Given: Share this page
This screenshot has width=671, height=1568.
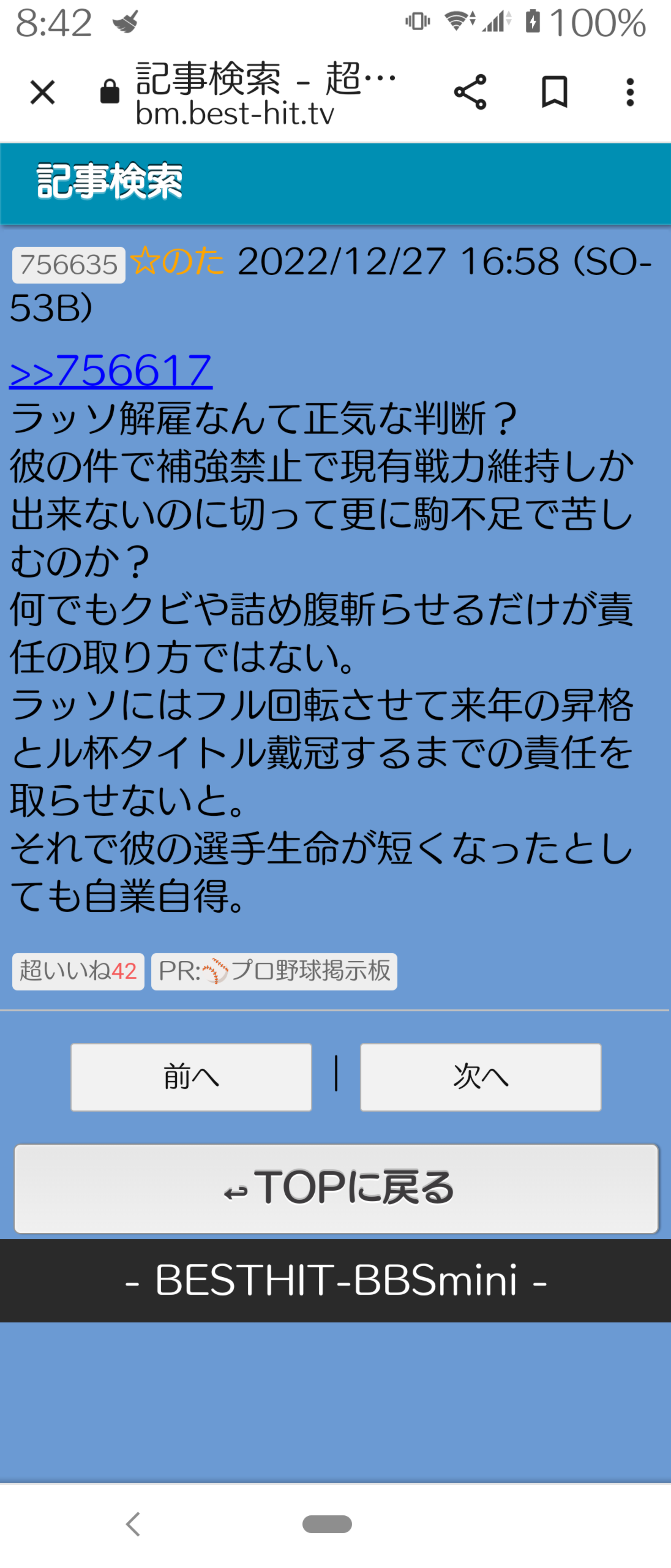Looking at the screenshot, I should pos(470,93).
